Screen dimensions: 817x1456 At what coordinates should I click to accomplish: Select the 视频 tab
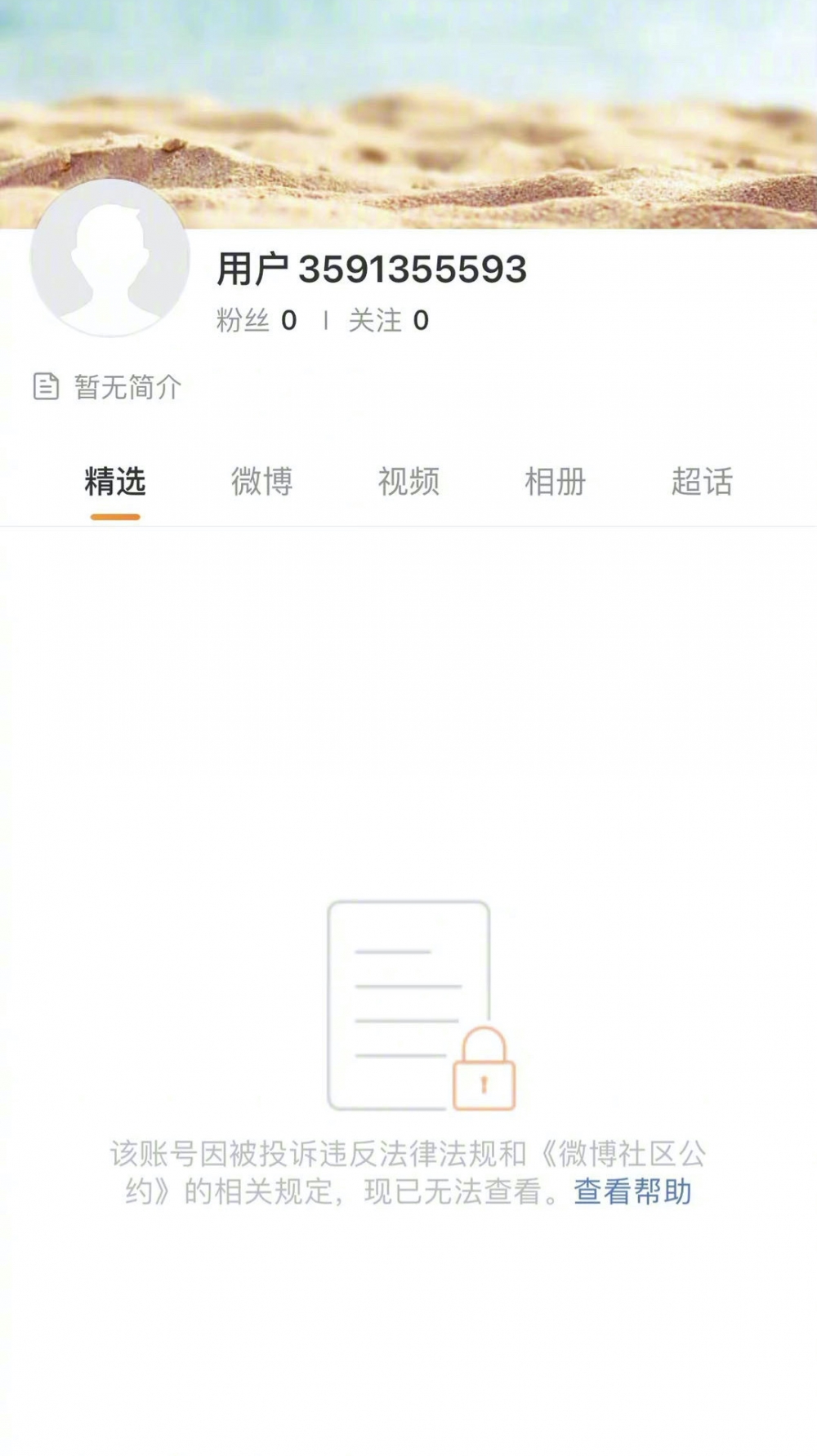(x=408, y=482)
